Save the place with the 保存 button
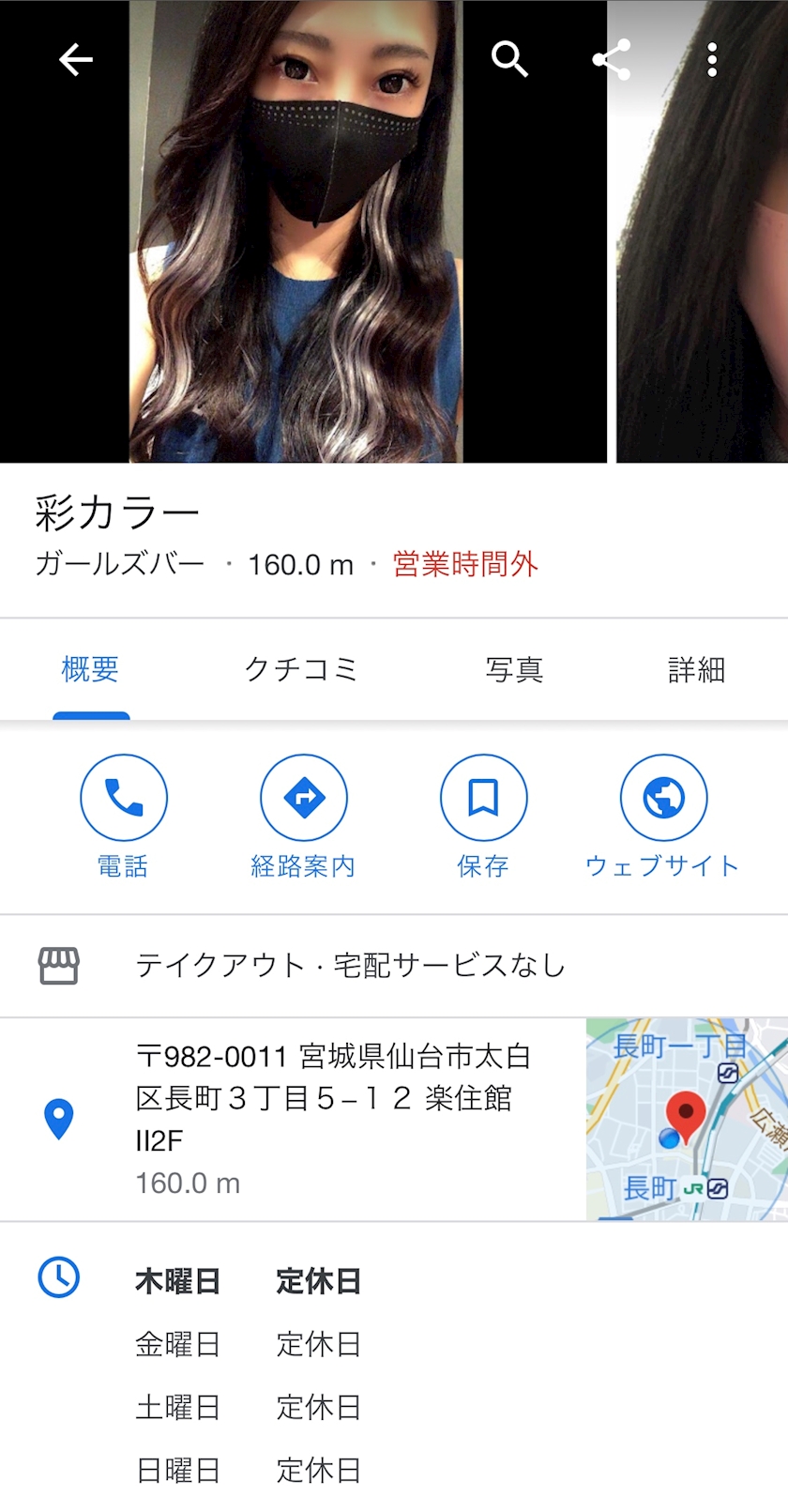The width and height of the screenshot is (788, 1512). pyautogui.click(x=483, y=816)
